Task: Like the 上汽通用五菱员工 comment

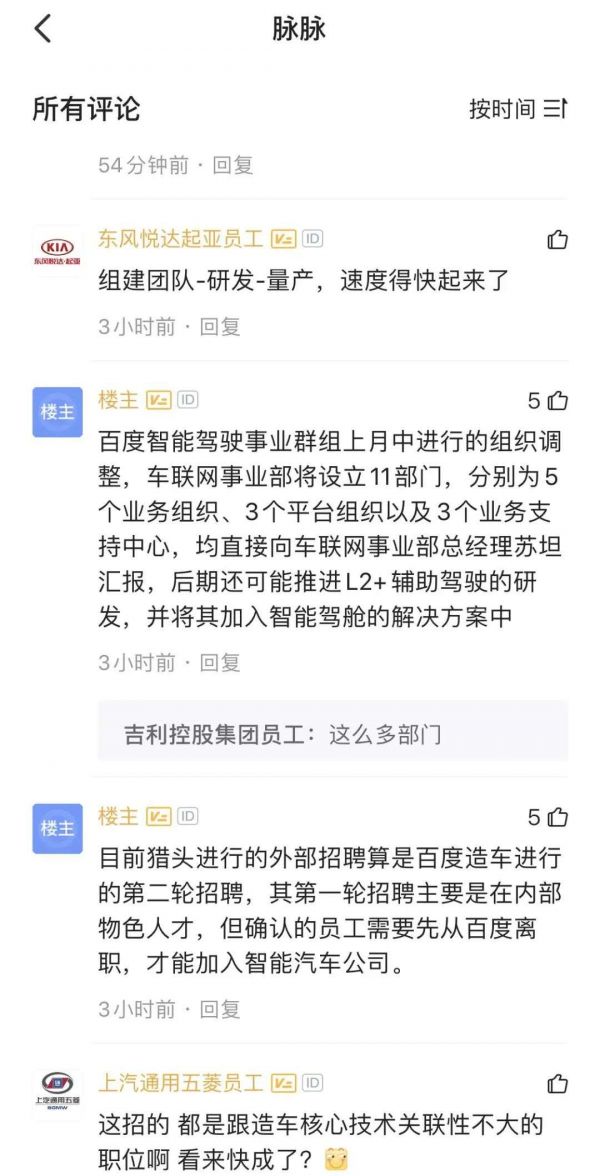Action: click(557, 1084)
